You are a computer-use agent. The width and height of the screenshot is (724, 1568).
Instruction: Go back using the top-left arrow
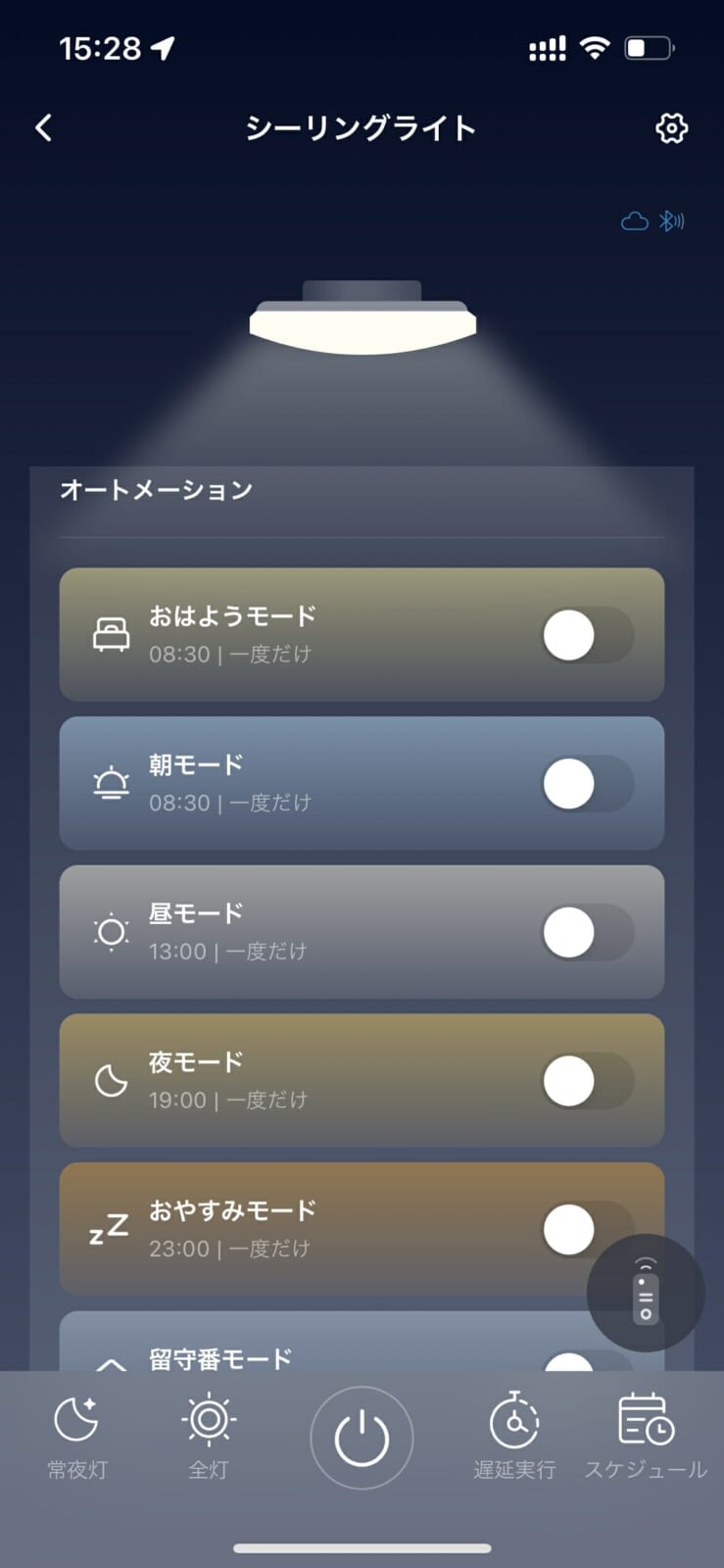(x=44, y=128)
